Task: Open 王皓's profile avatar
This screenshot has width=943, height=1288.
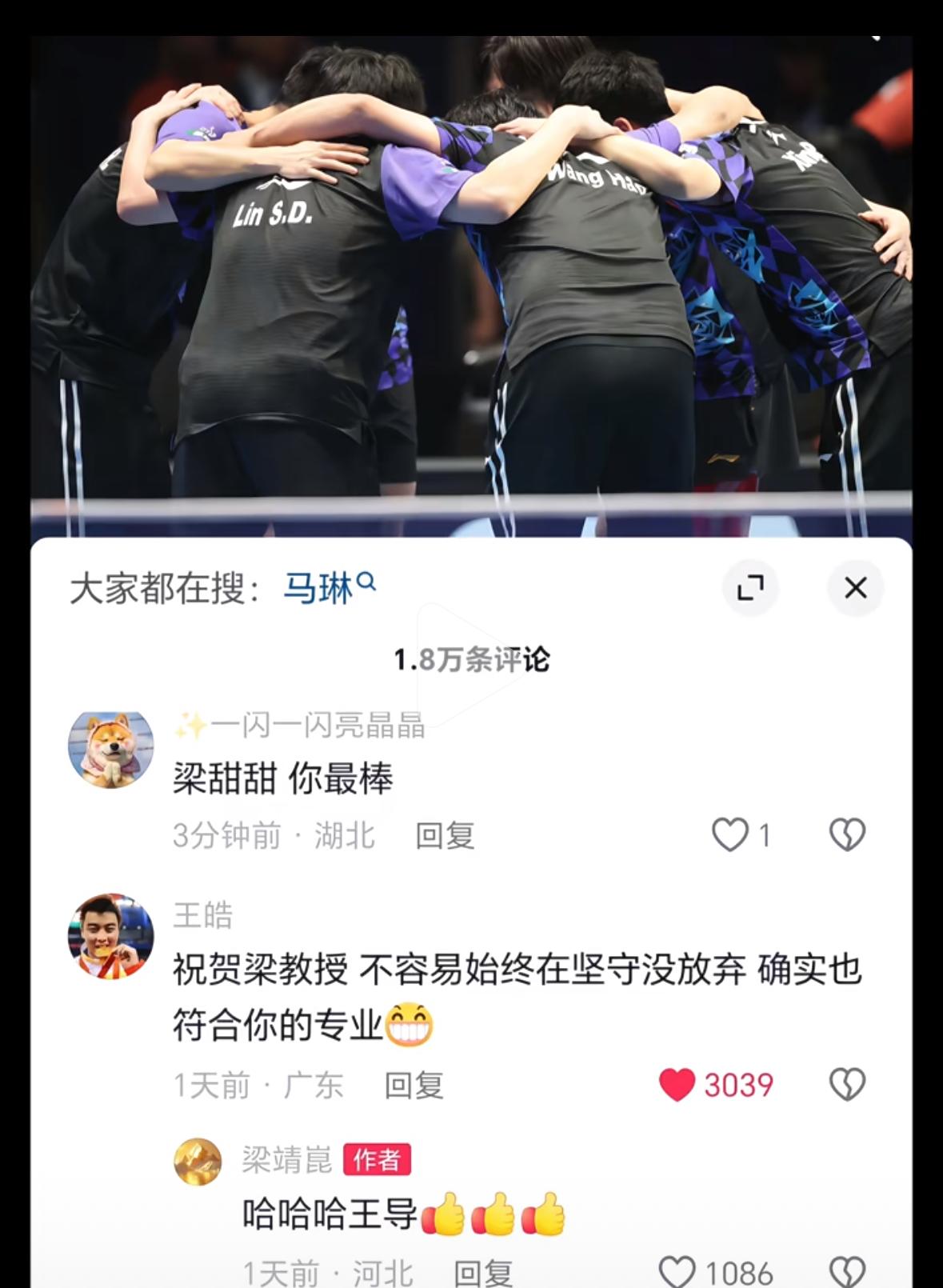Action: click(110, 936)
